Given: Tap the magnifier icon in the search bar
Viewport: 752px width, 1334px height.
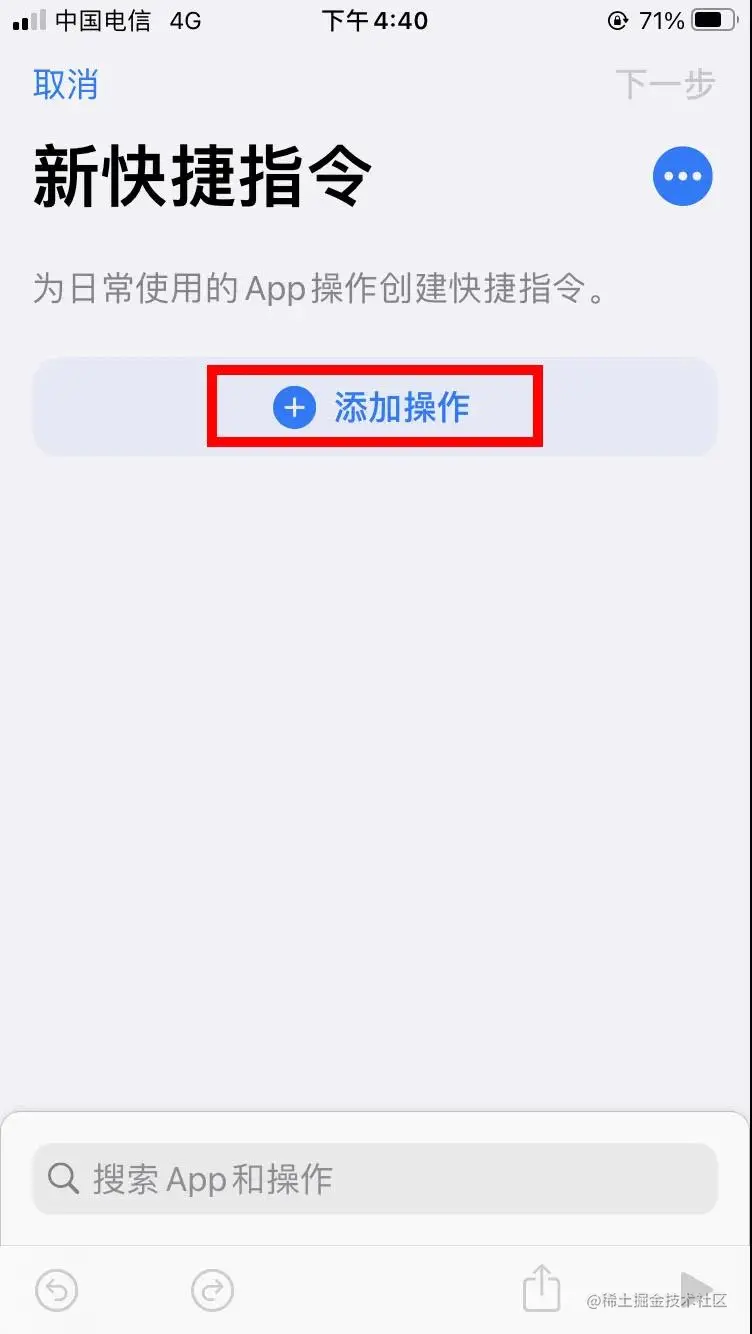Looking at the screenshot, I should [63, 1179].
